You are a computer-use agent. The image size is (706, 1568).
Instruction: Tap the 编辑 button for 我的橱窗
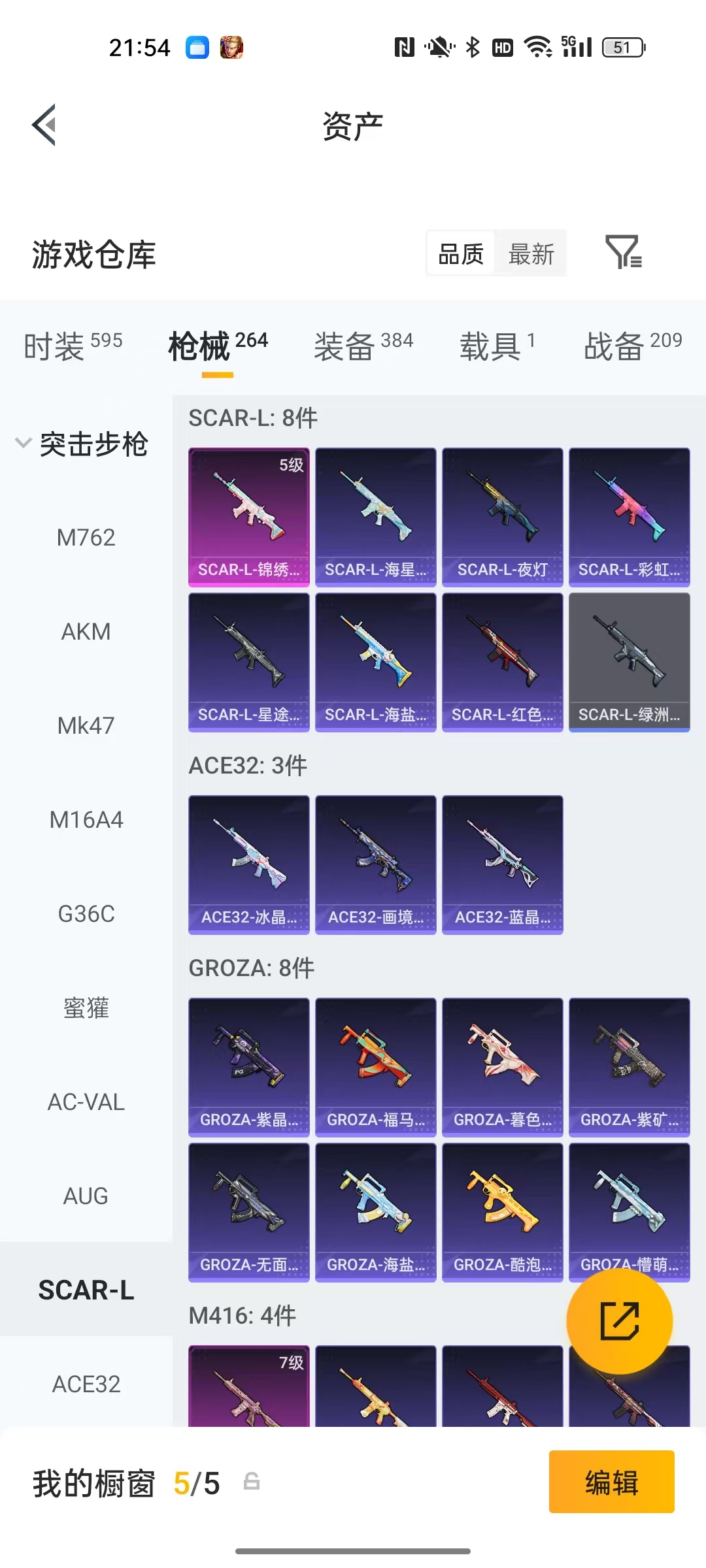click(612, 1482)
